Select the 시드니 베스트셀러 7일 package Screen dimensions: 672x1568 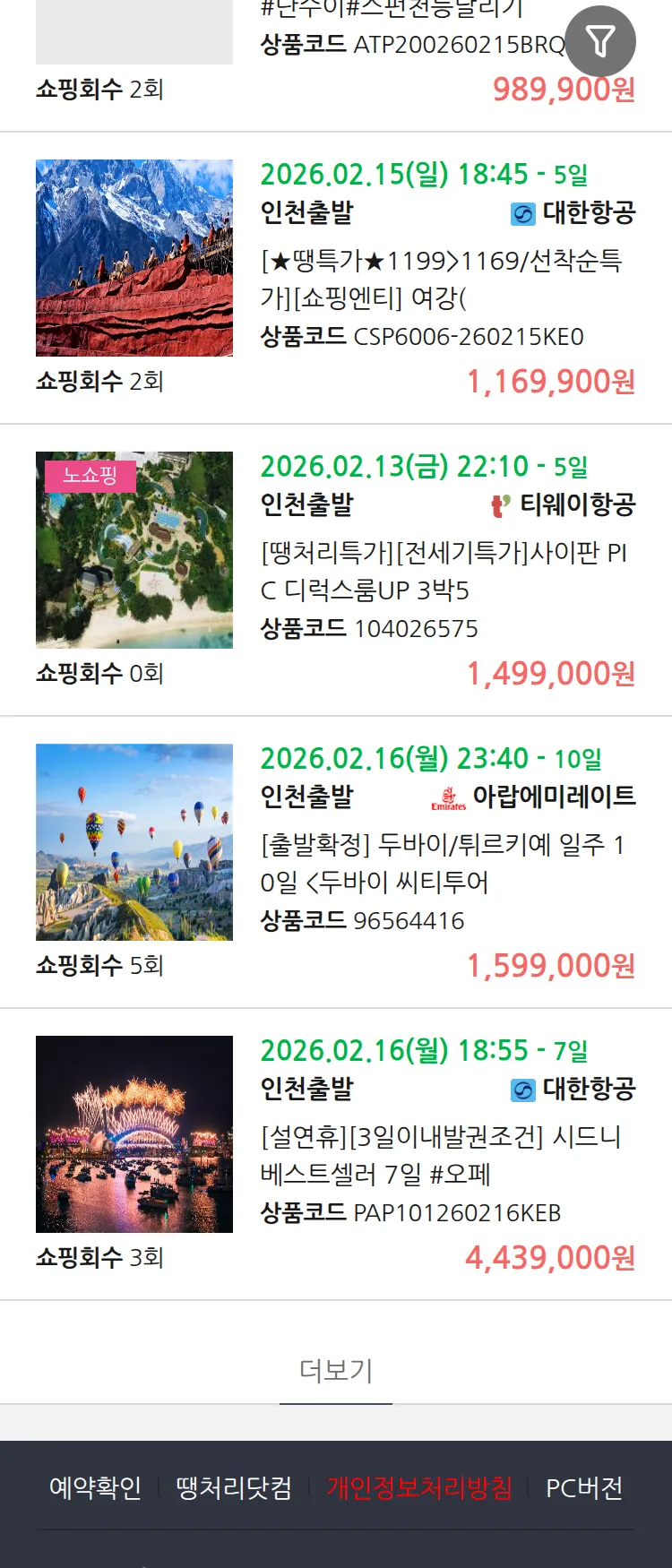click(441, 1155)
